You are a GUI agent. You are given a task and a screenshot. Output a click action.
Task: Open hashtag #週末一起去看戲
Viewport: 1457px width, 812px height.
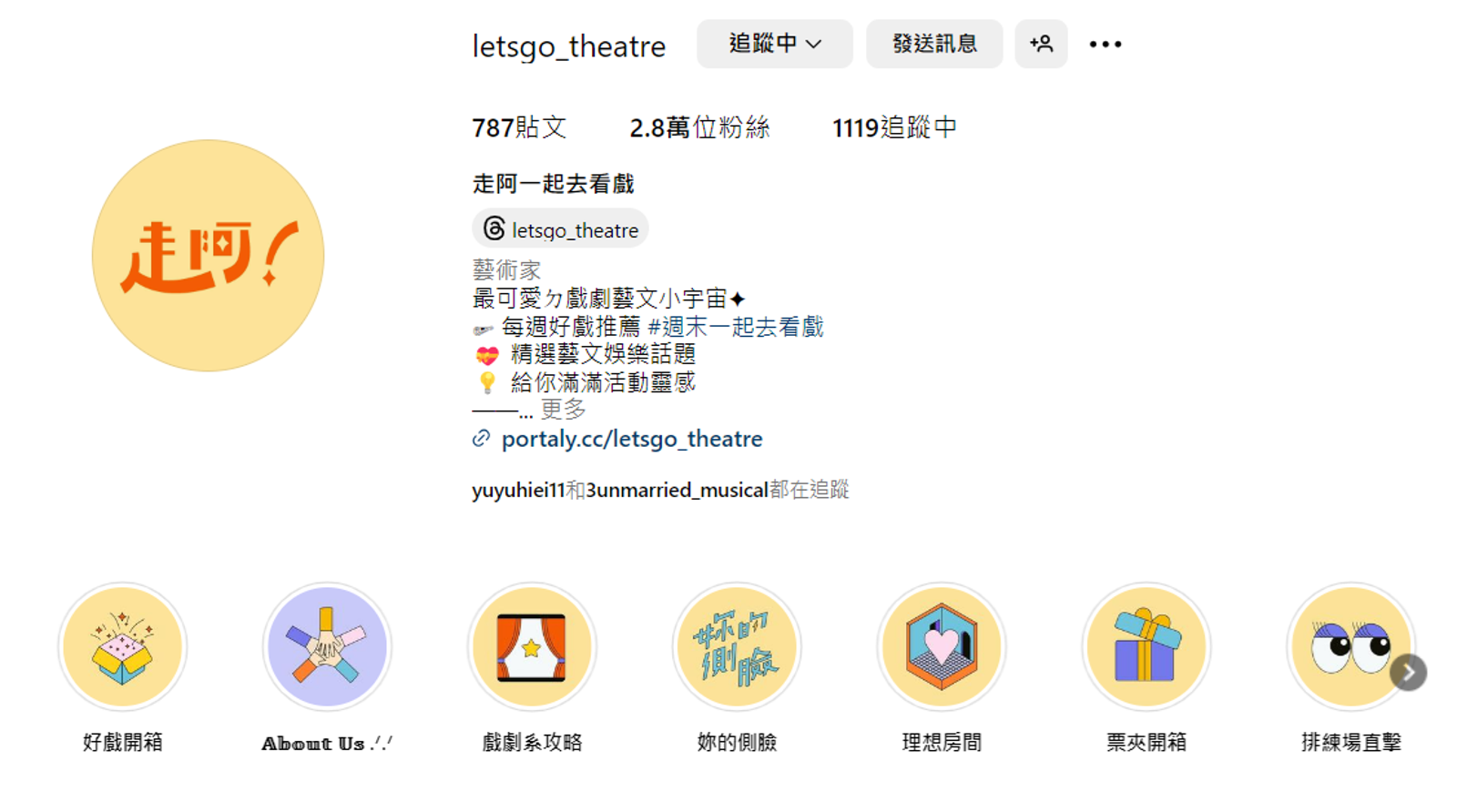(735, 327)
